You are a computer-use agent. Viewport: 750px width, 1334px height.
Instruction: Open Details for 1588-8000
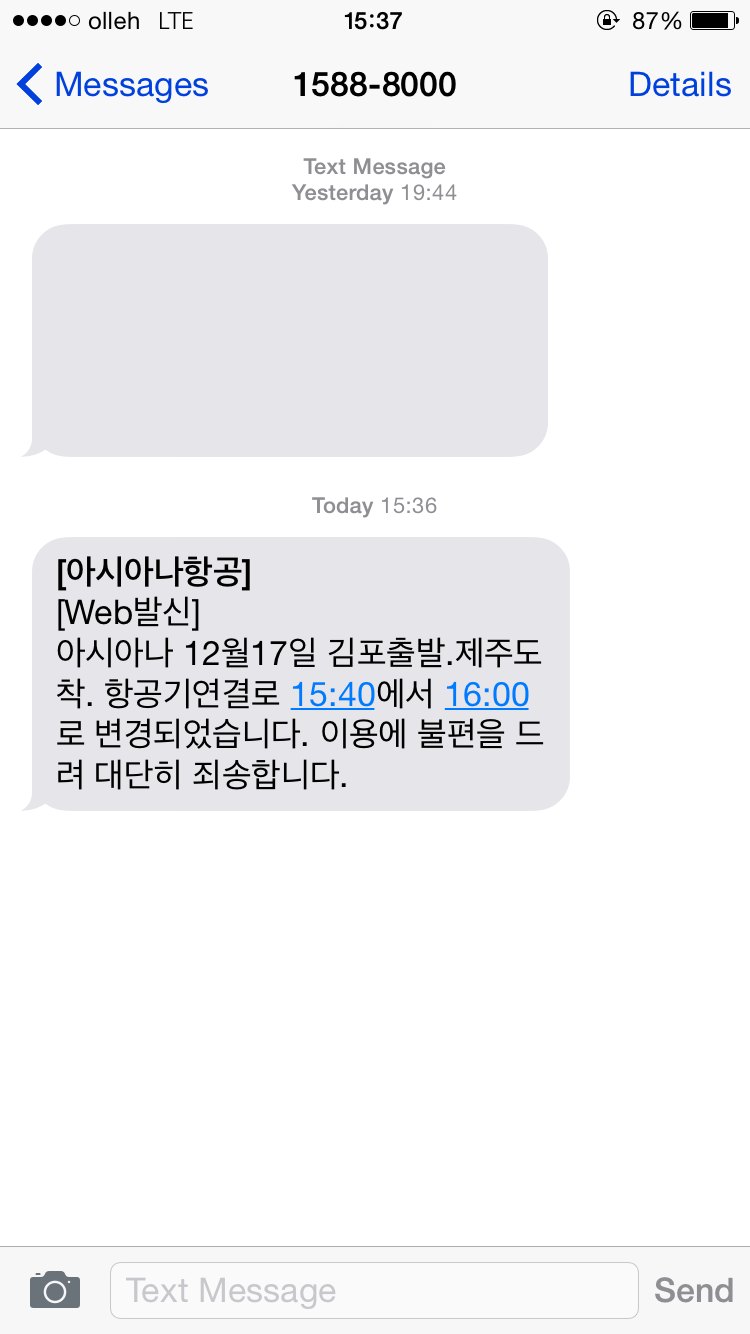(679, 85)
